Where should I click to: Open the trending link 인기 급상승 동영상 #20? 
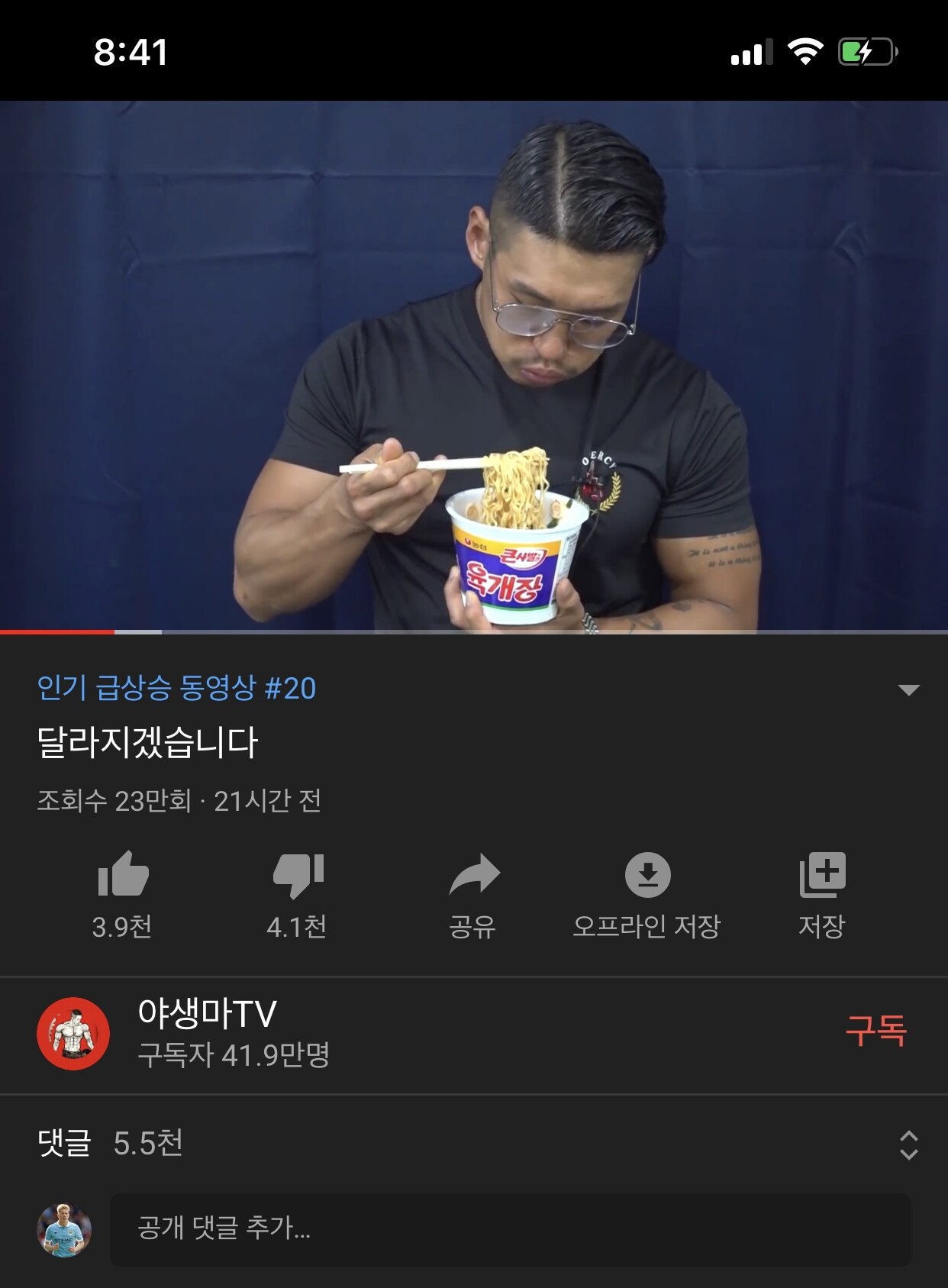[176, 689]
